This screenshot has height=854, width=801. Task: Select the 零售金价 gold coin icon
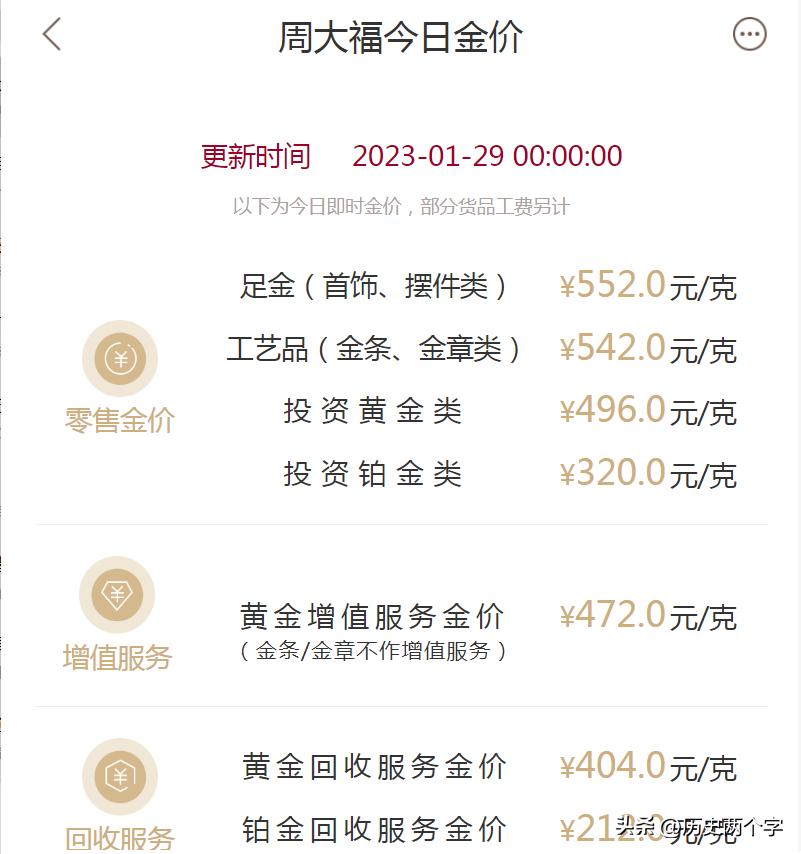119,358
